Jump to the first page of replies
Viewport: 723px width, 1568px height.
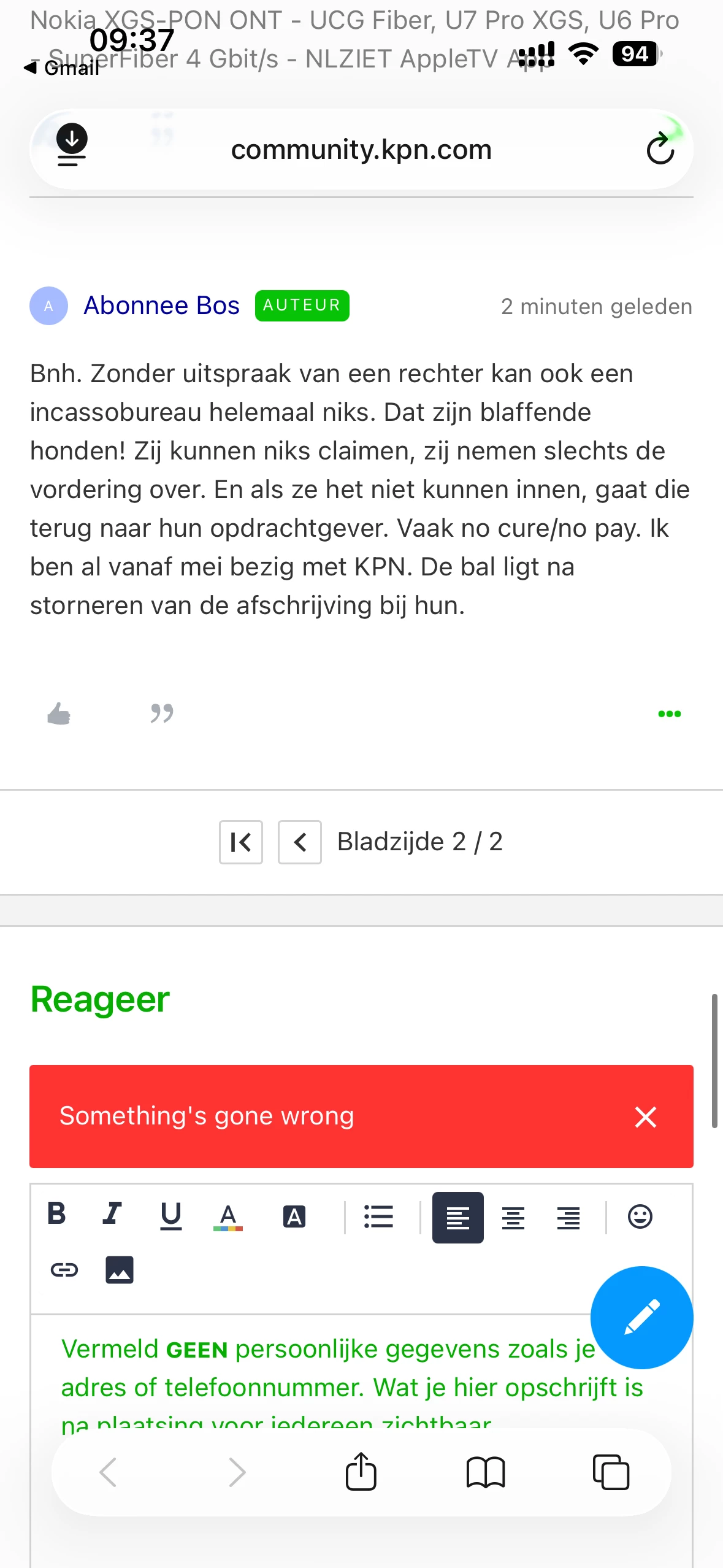241,842
